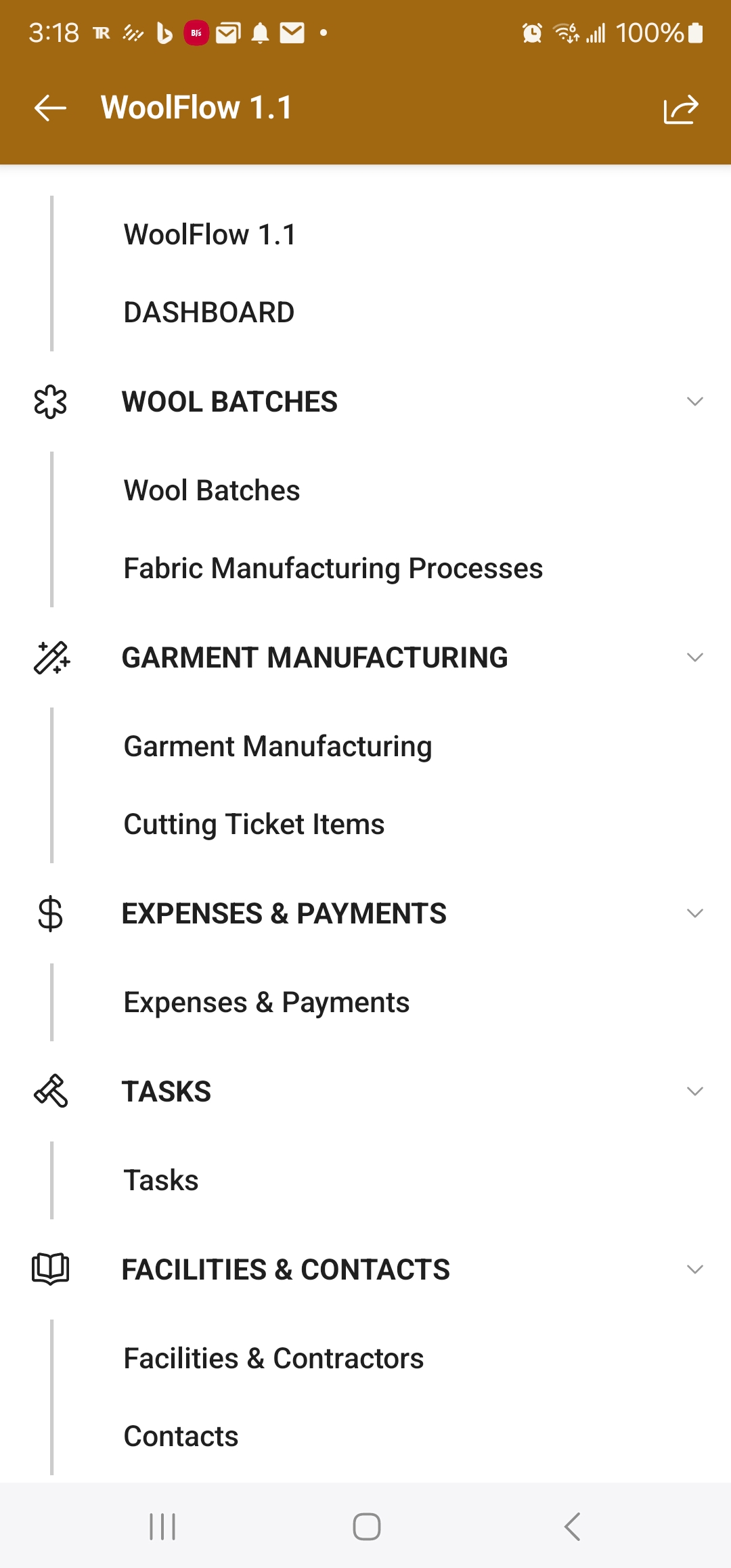Screen dimensions: 731x1568
Task: Collapse the FACILITIES & CONTACTS section
Action: (694, 1269)
